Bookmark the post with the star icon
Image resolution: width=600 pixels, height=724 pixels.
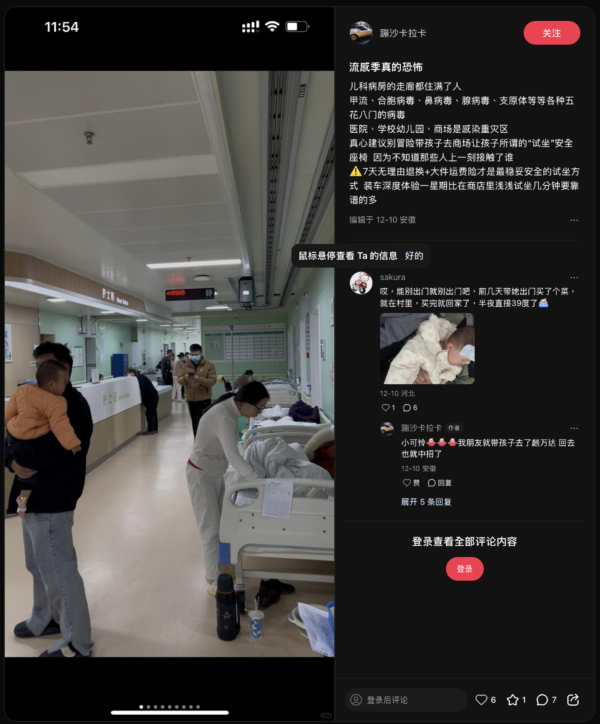point(512,700)
